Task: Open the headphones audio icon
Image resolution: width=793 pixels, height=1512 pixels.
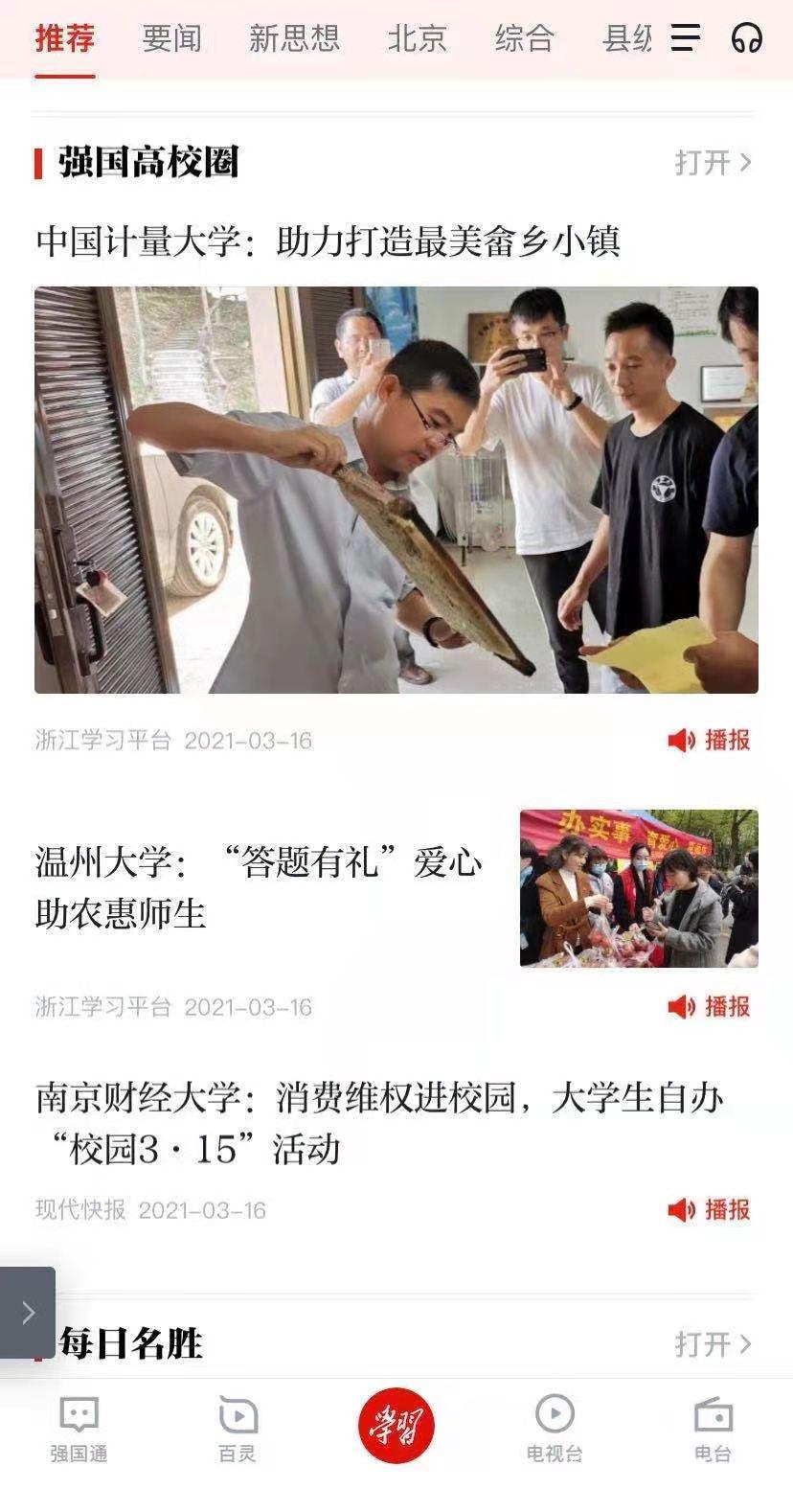Action: tap(746, 38)
